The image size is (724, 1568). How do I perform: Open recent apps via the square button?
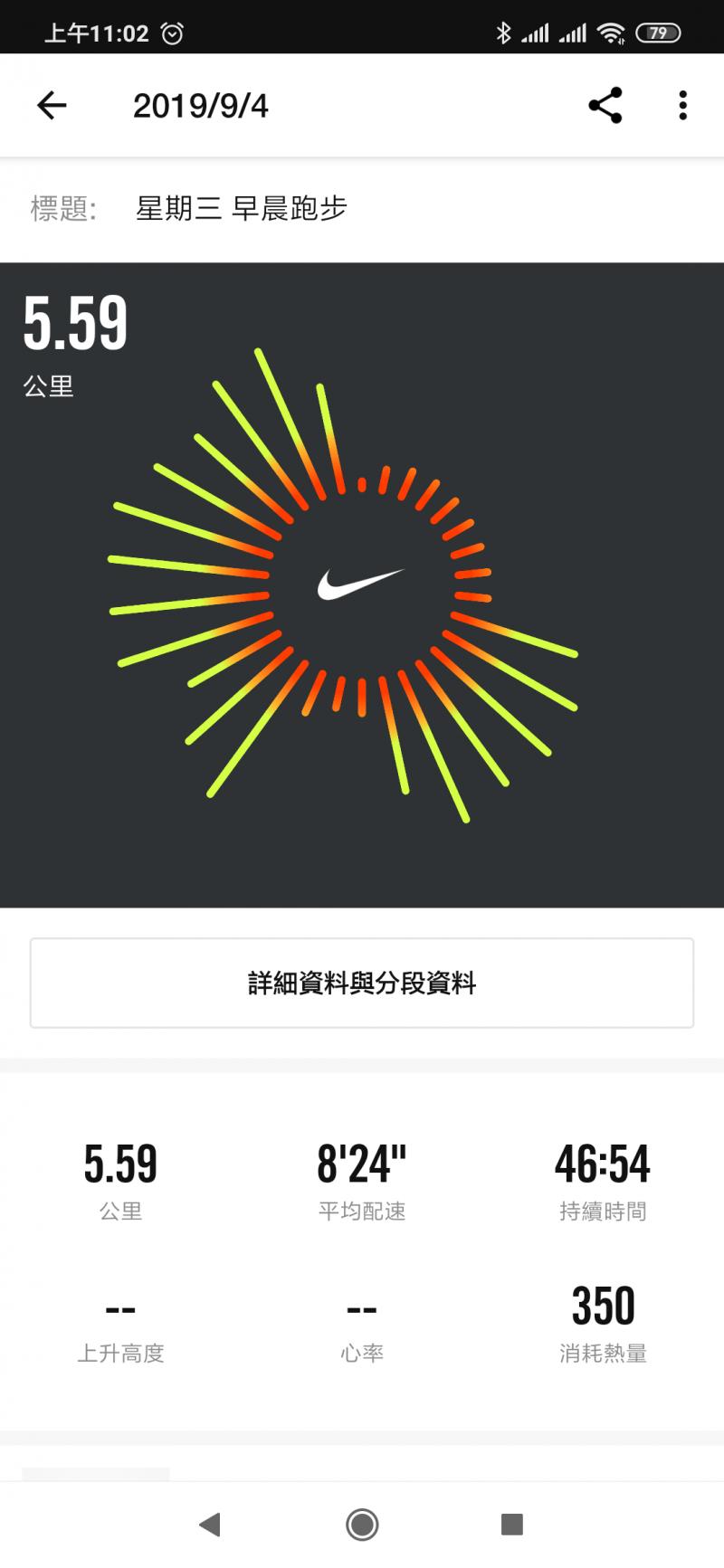tap(512, 1525)
